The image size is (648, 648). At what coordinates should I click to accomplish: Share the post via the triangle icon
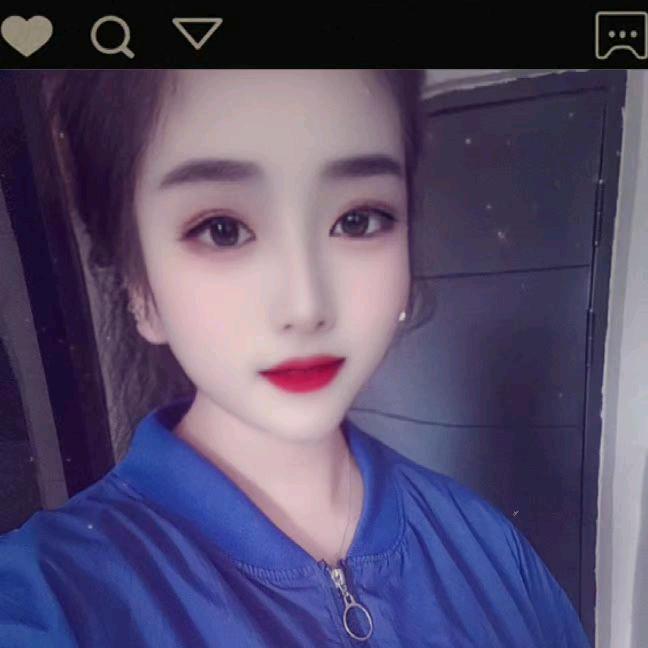197,33
